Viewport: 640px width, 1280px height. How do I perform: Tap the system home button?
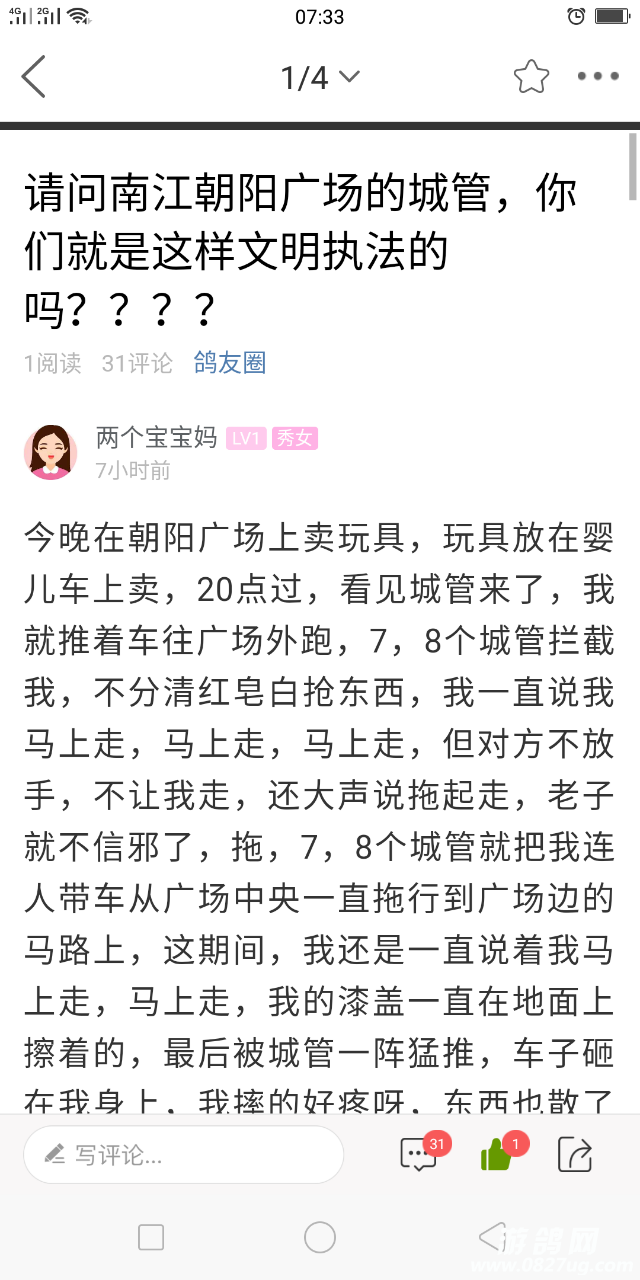tap(320, 1238)
